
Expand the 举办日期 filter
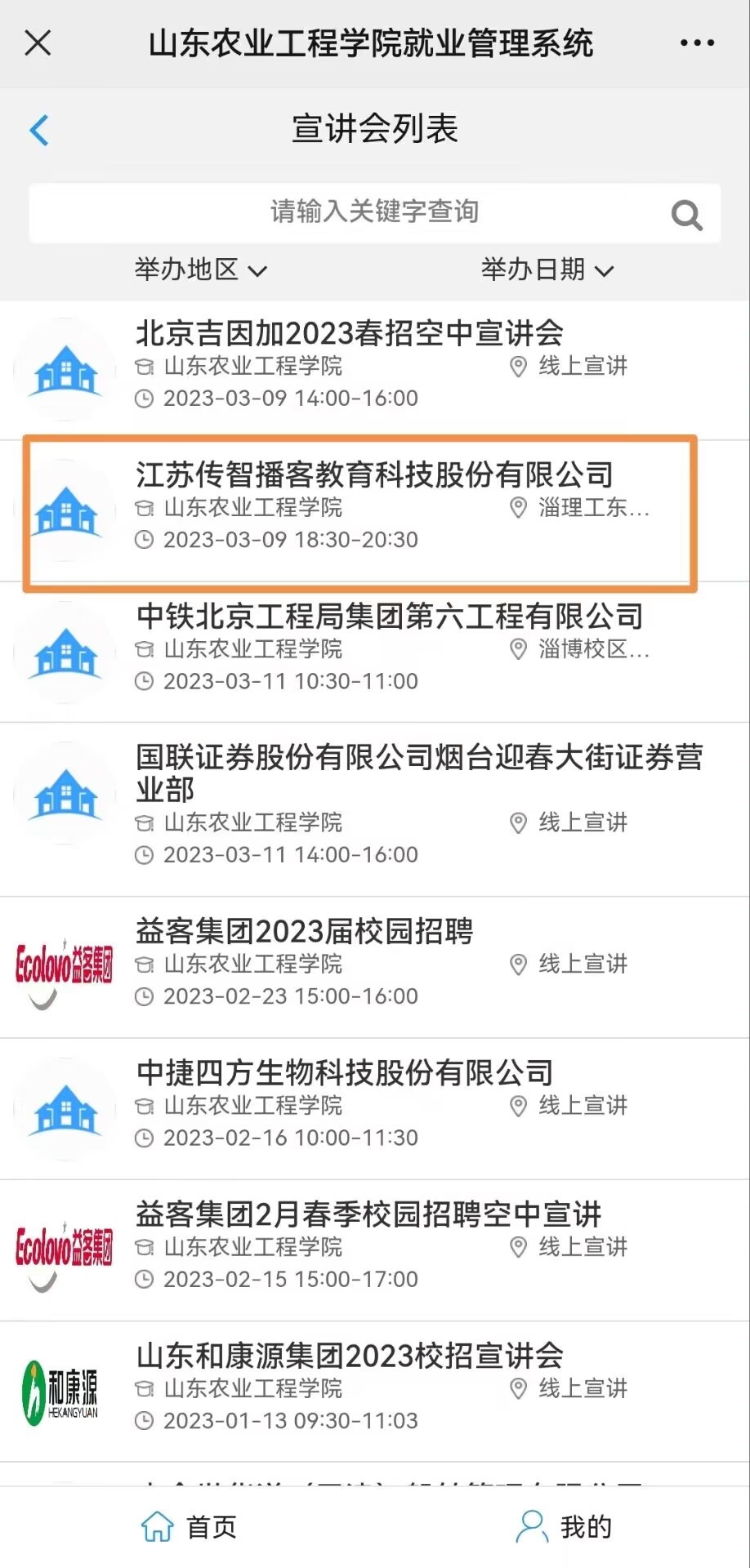(547, 269)
